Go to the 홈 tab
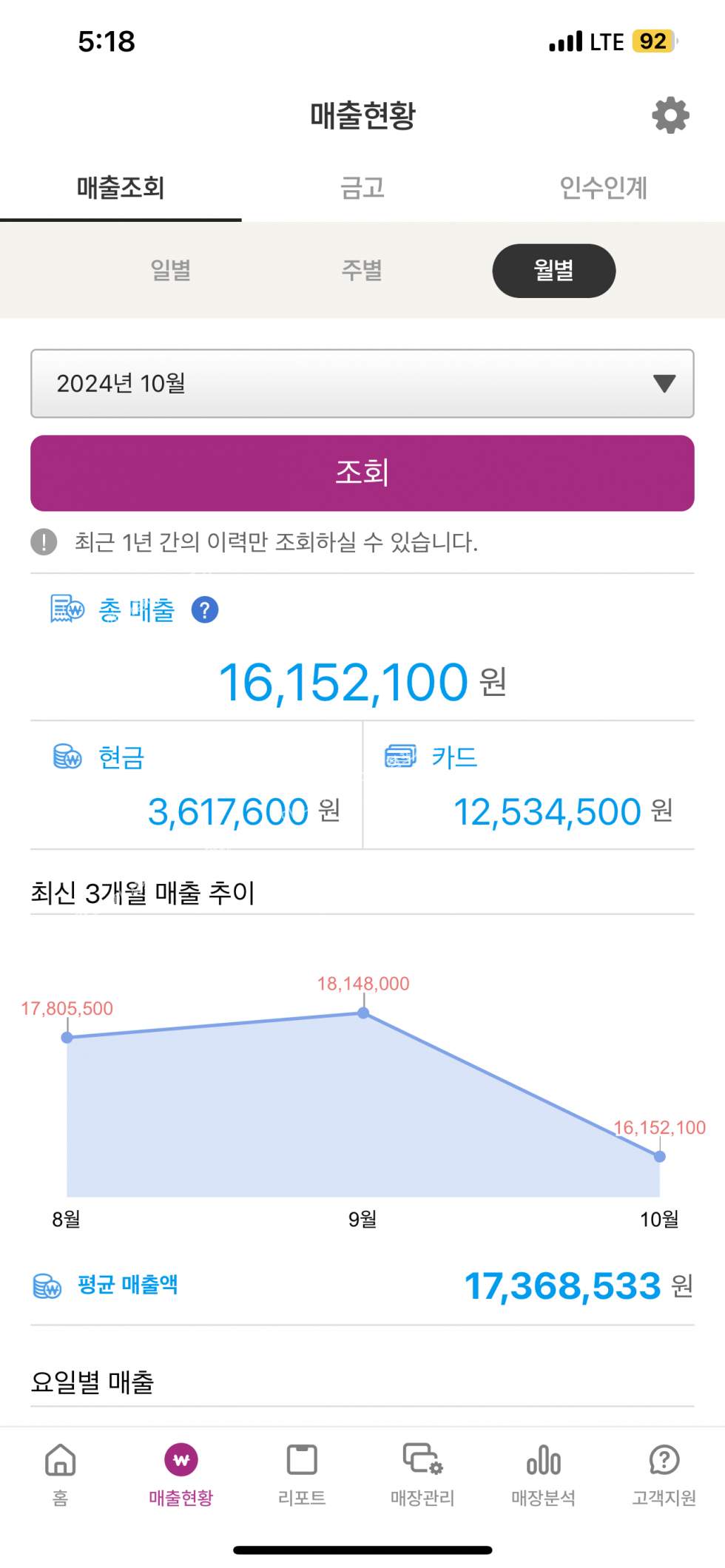 point(61,1475)
